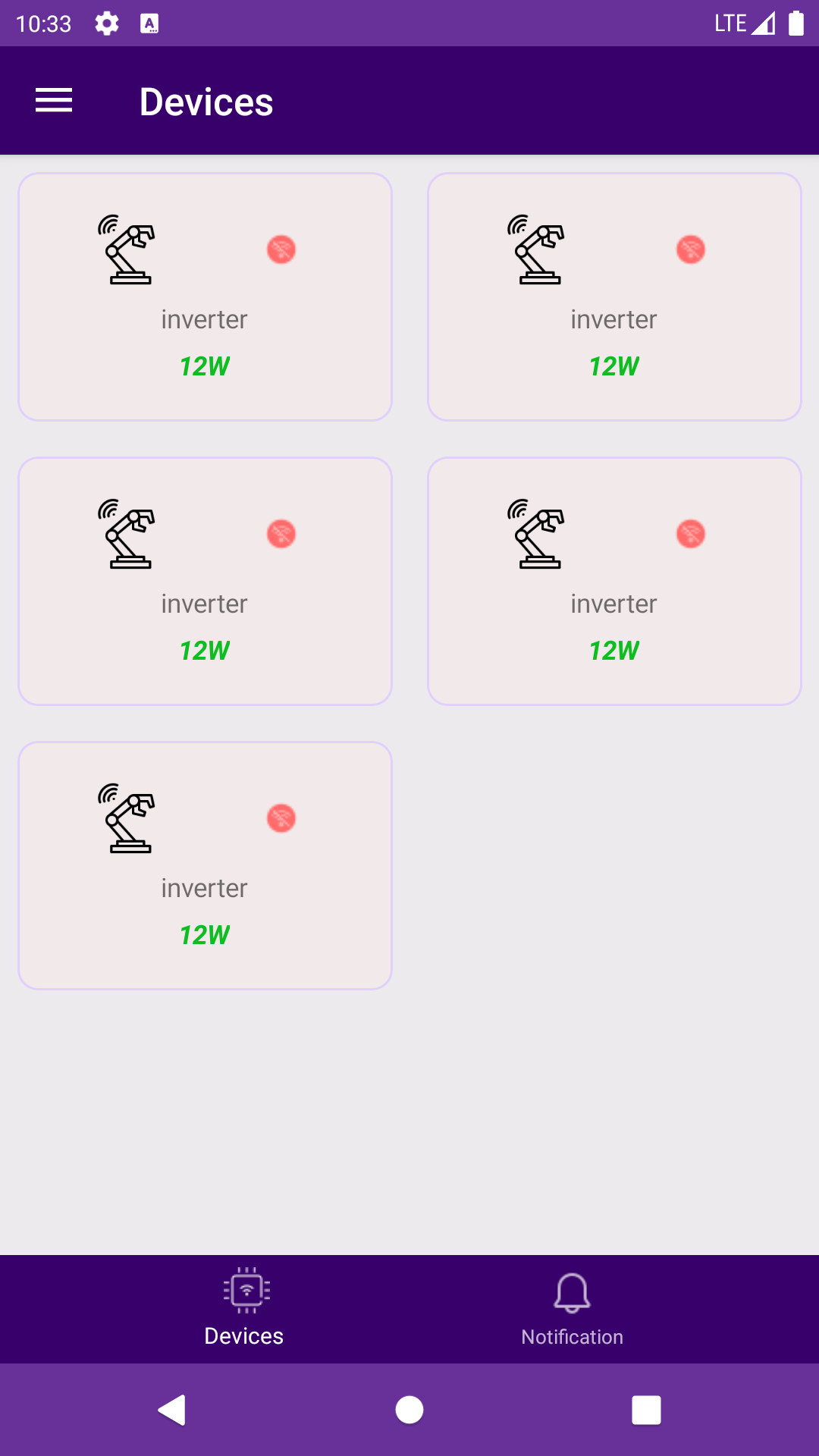Select the Devices bottom tab

pos(244,1309)
